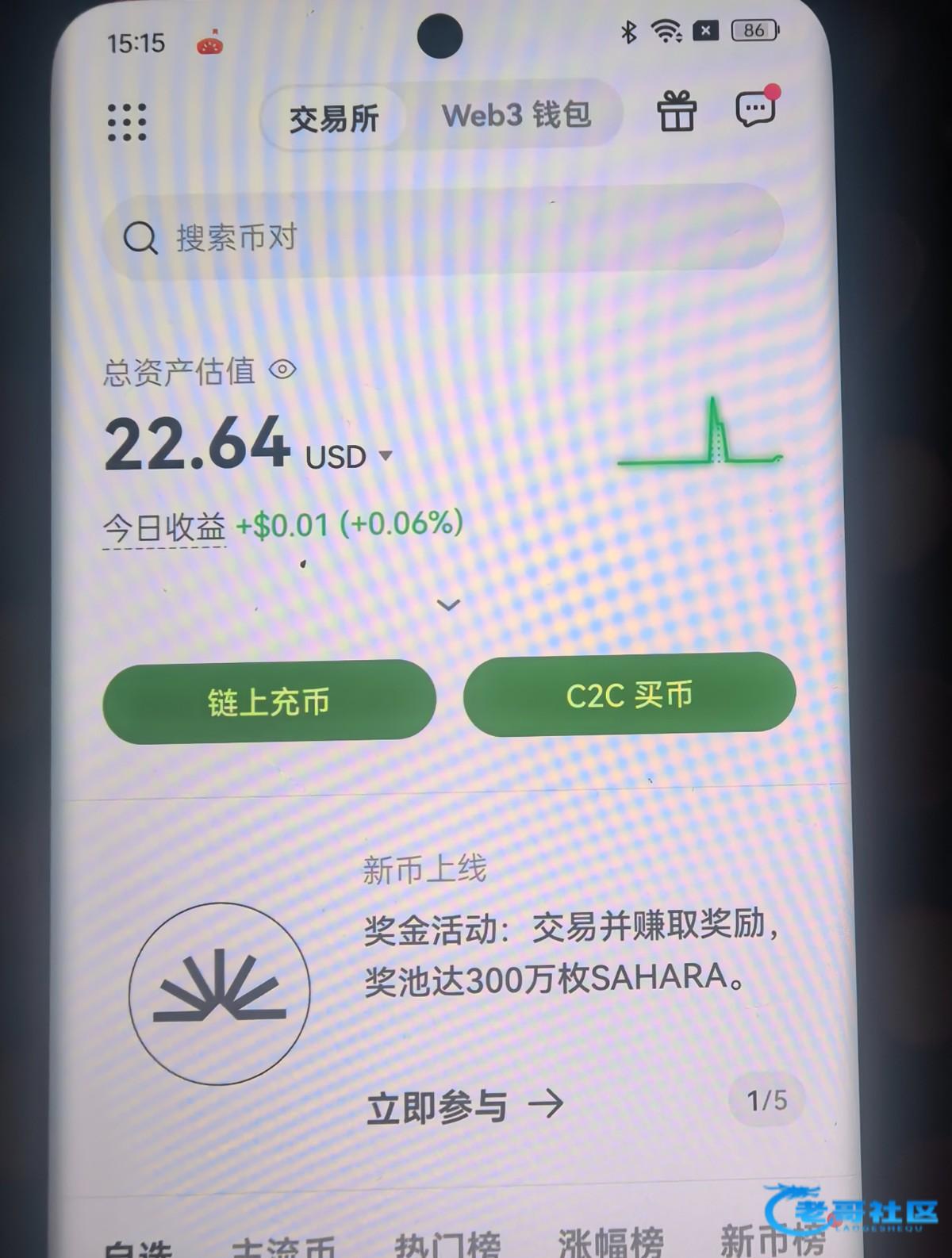952x1258 pixels.
Task: Expand the asset details chevron
Action: coord(449,605)
